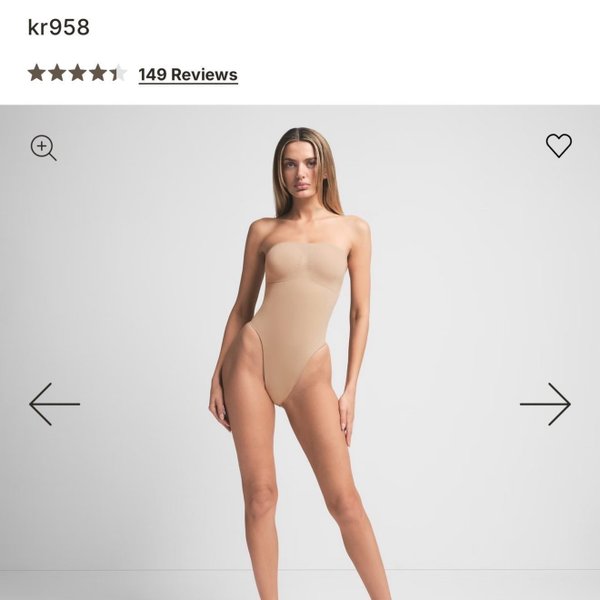
Task: Add this item to wishlist
Action: coord(558,146)
